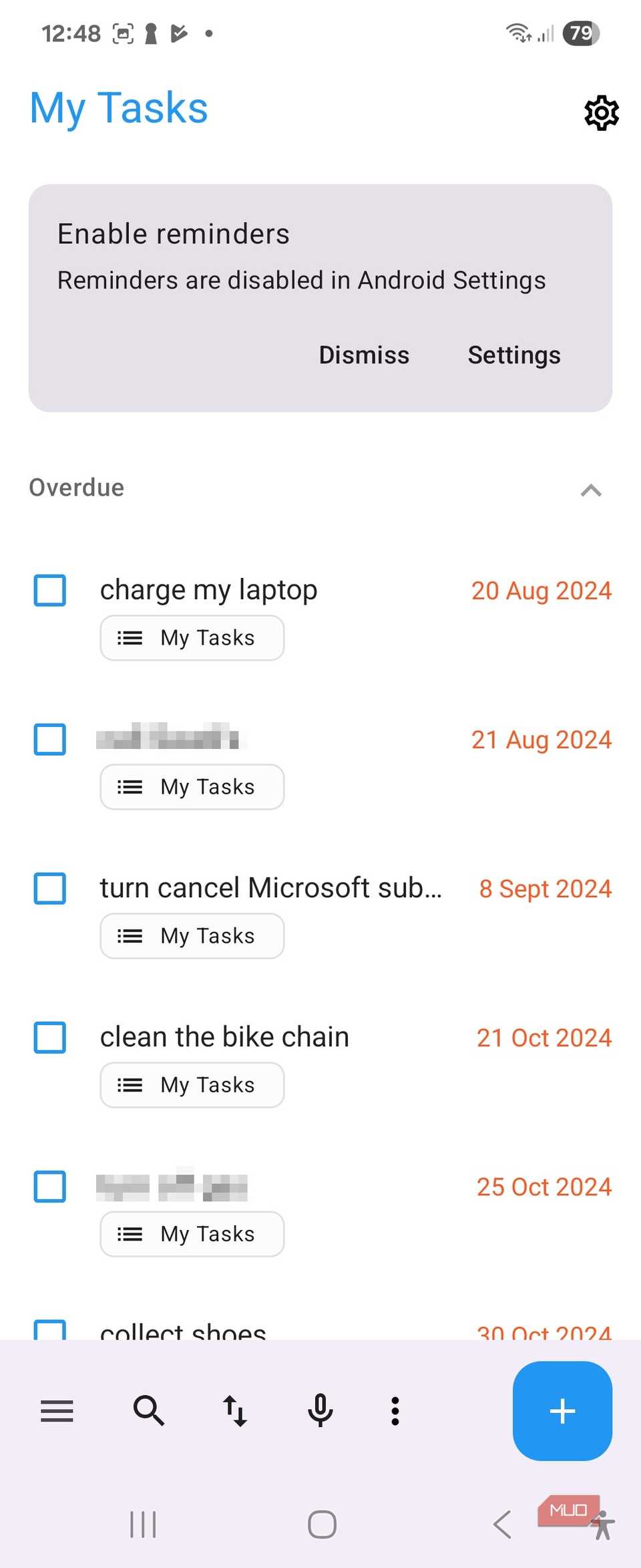
Task: Open settings via the gear icon
Action: coord(601,113)
